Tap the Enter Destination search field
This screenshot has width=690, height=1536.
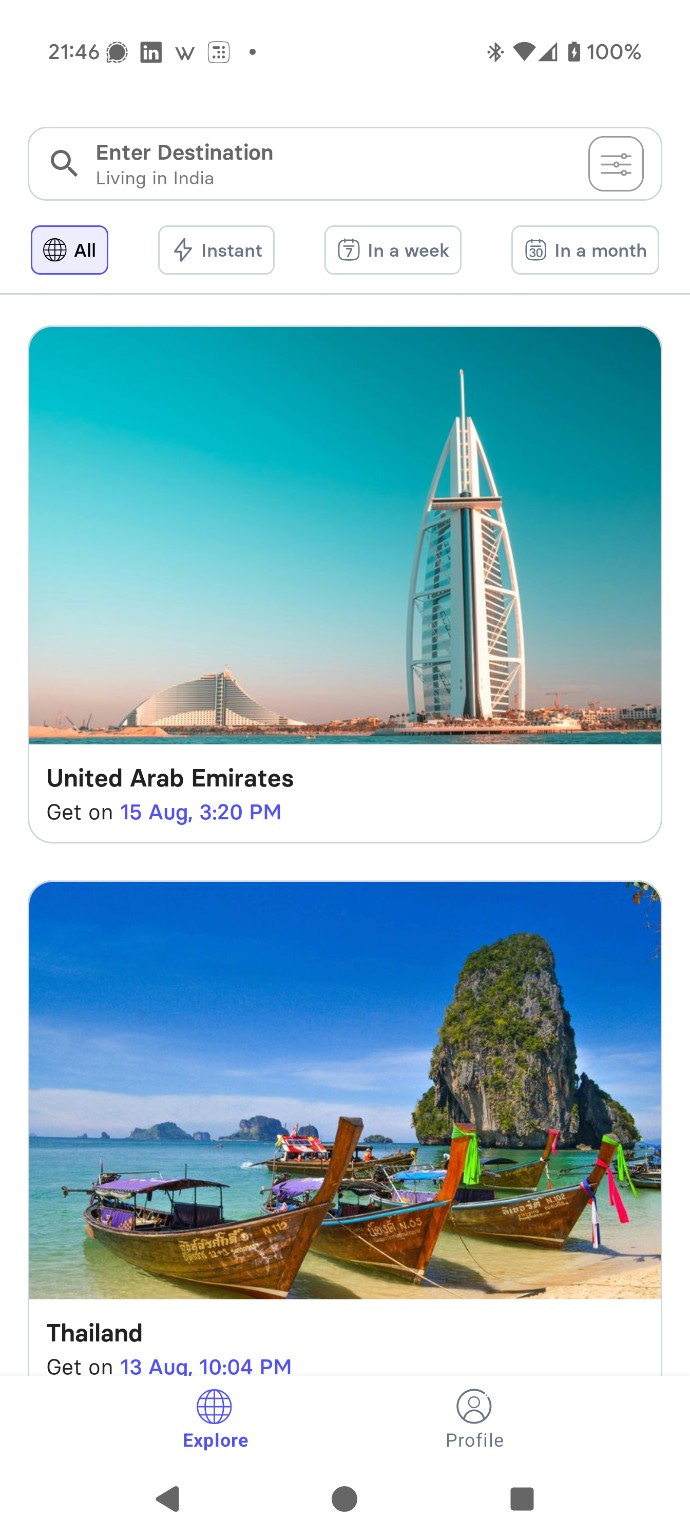tap(300, 164)
